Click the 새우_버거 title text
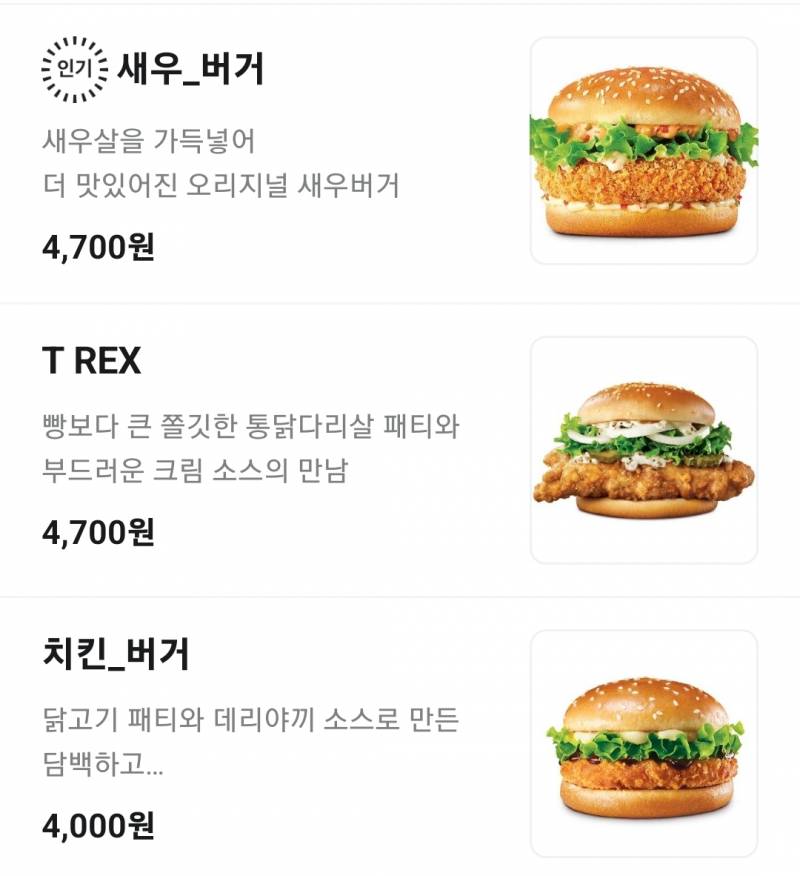This screenshot has height=876, width=800. [x=187, y=66]
